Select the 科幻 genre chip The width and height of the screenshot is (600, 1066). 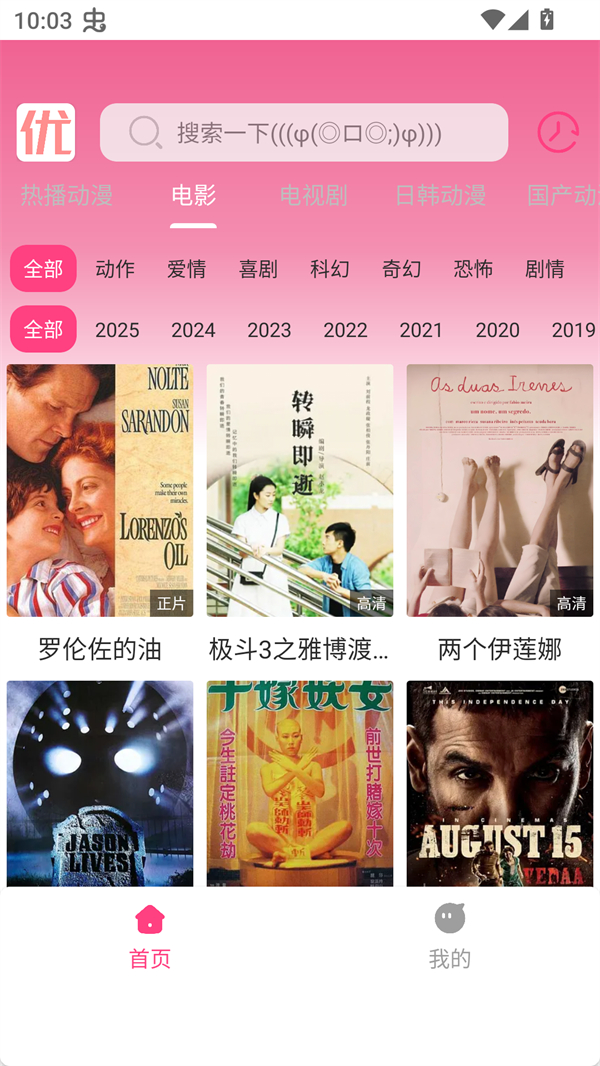(330, 268)
